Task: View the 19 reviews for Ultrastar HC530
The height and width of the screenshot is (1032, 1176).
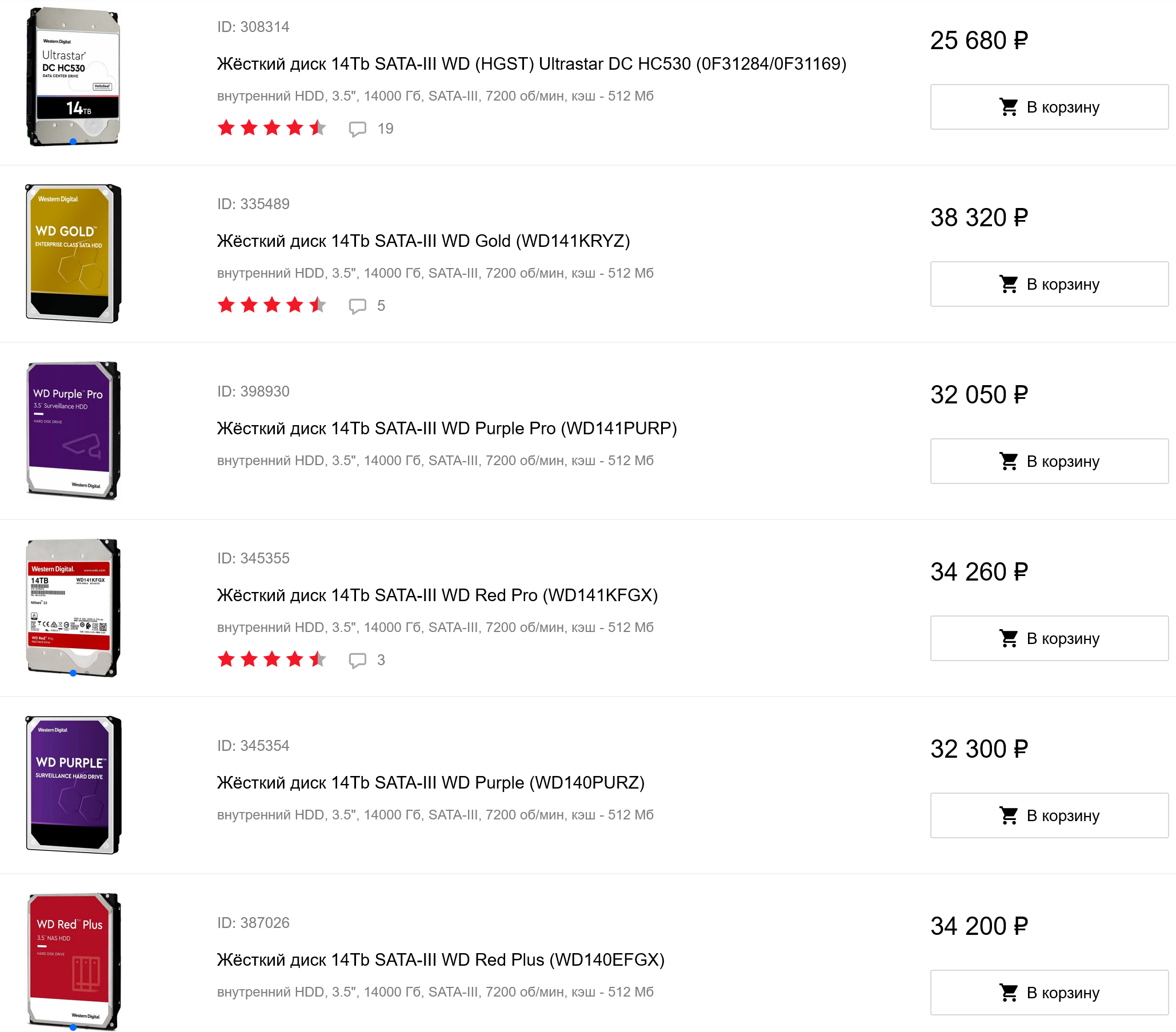Action: pyautogui.click(x=371, y=129)
